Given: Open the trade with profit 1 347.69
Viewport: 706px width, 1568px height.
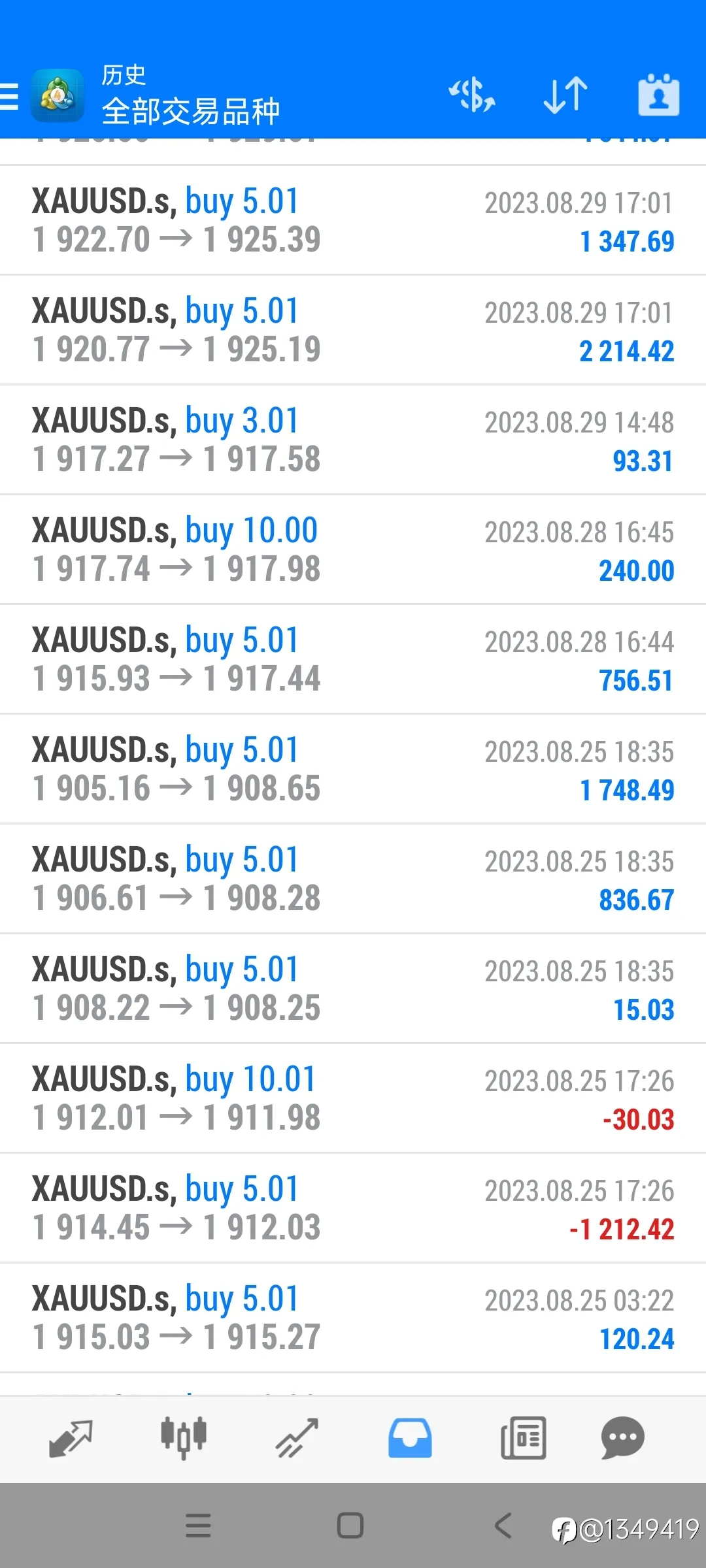Looking at the screenshot, I should [353, 220].
